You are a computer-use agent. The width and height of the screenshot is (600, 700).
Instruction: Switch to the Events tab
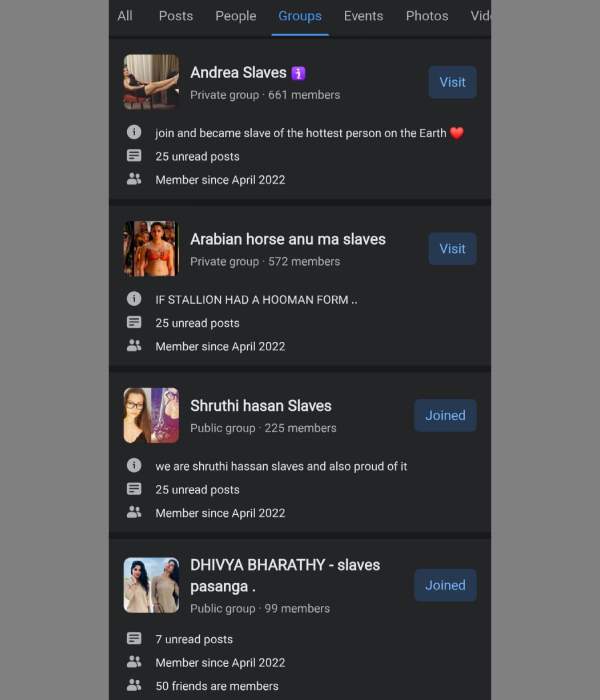pyautogui.click(x=363, y=16)
